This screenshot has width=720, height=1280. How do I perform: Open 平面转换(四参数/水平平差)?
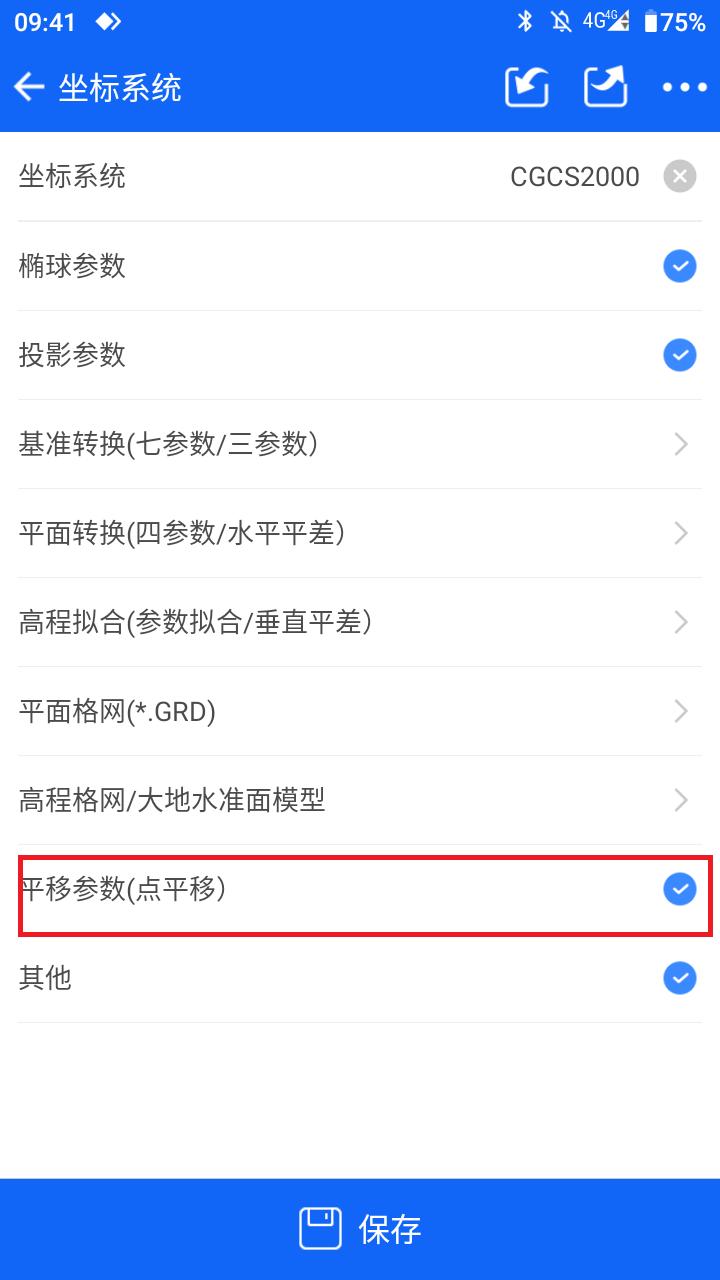tap(360, 533)
